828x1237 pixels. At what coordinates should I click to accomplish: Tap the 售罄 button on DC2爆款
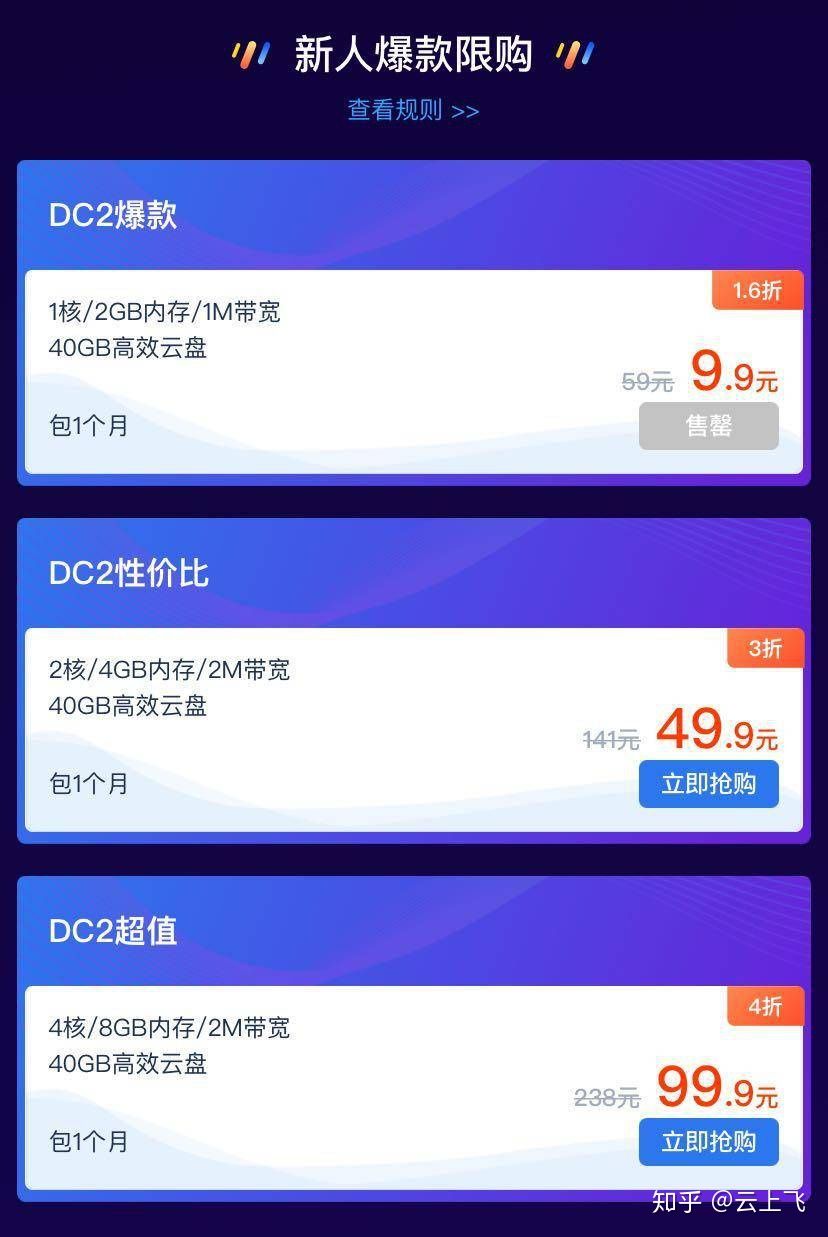708,426
